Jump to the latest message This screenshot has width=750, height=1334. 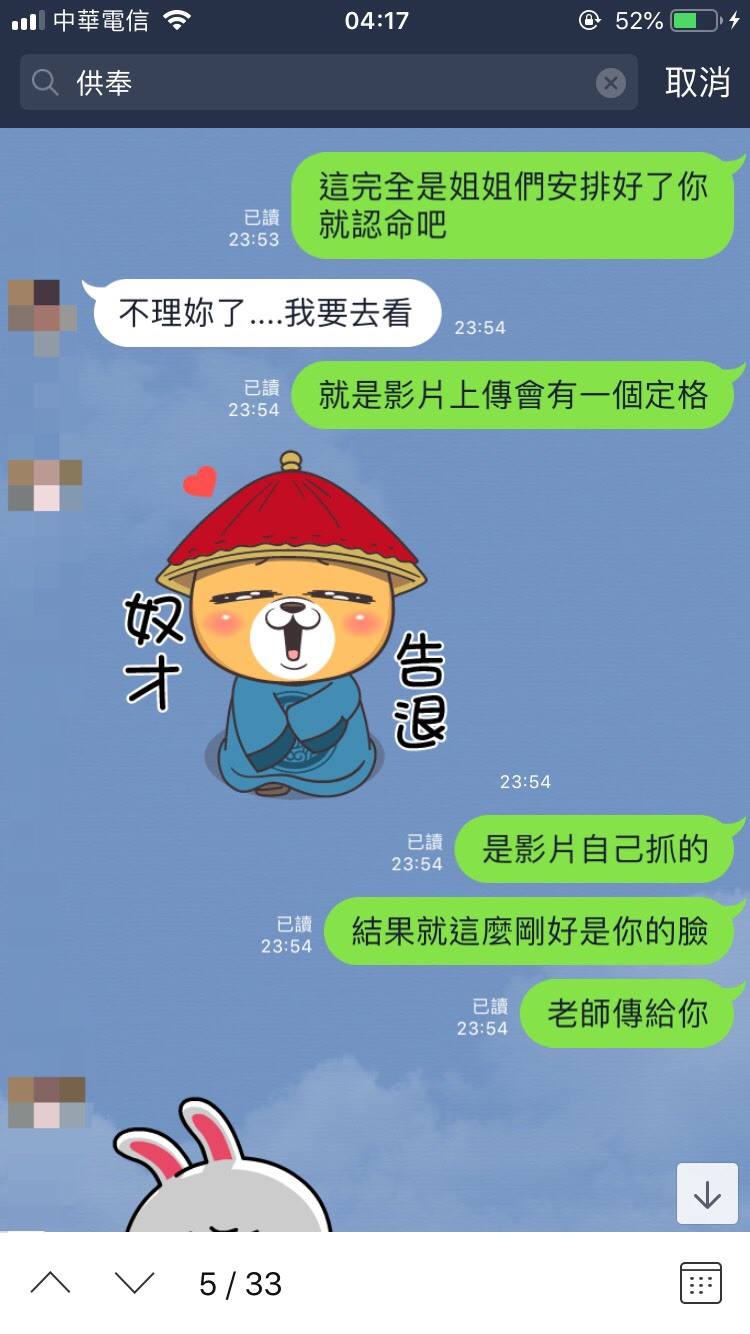point(707,1194)
